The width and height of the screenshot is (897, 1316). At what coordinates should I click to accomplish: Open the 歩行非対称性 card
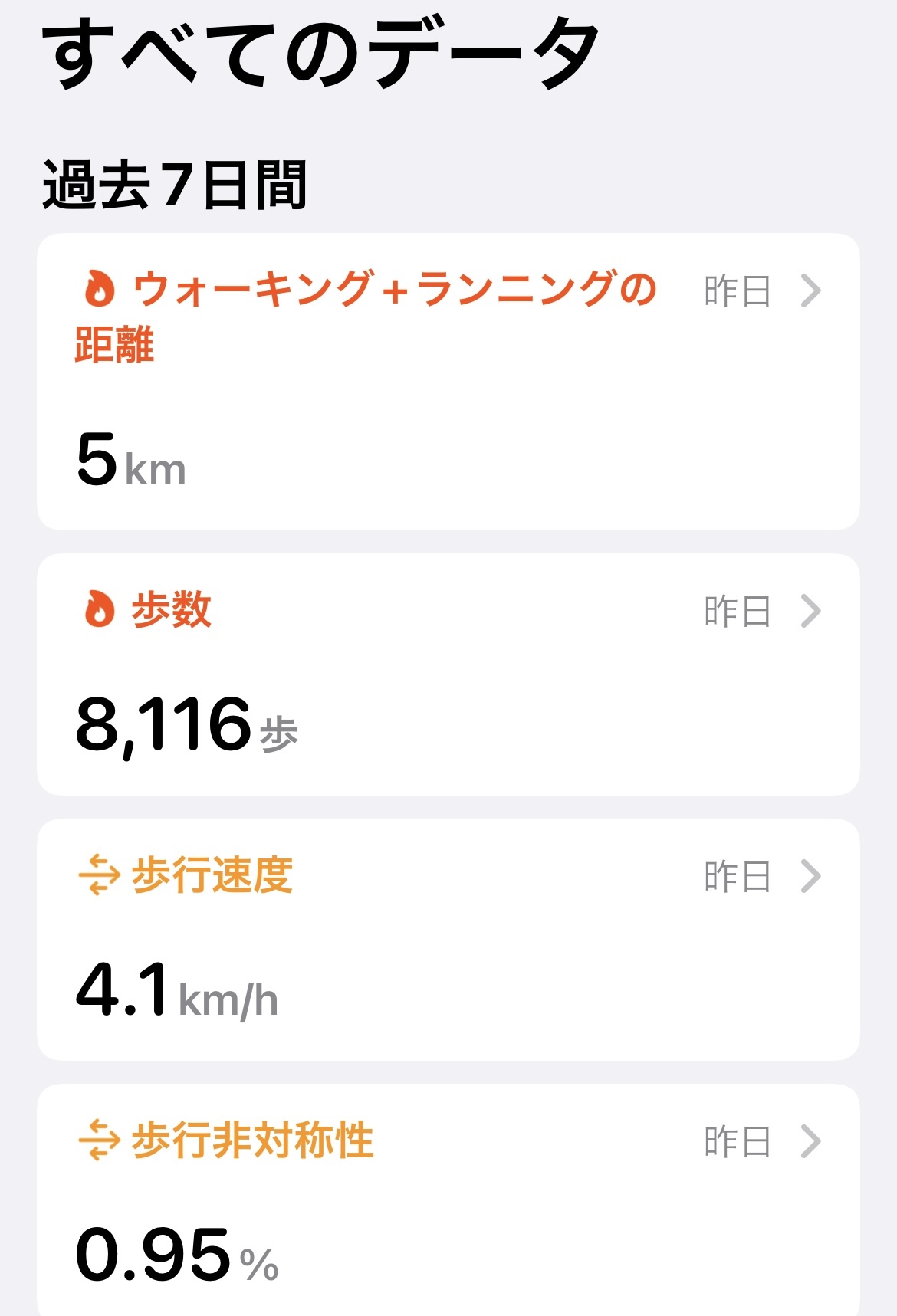click(x=448, y=1199)
